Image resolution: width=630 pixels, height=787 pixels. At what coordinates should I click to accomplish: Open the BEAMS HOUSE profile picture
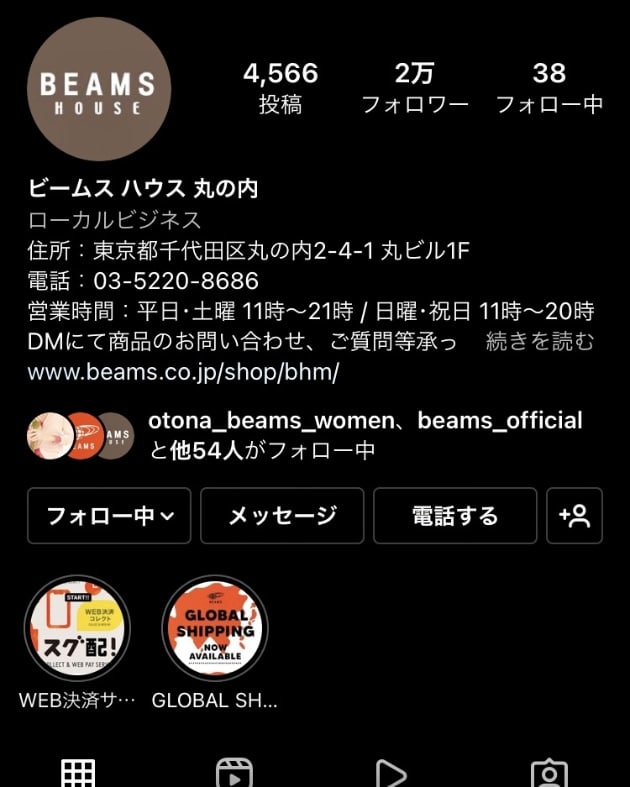click(x=99, y=88)
